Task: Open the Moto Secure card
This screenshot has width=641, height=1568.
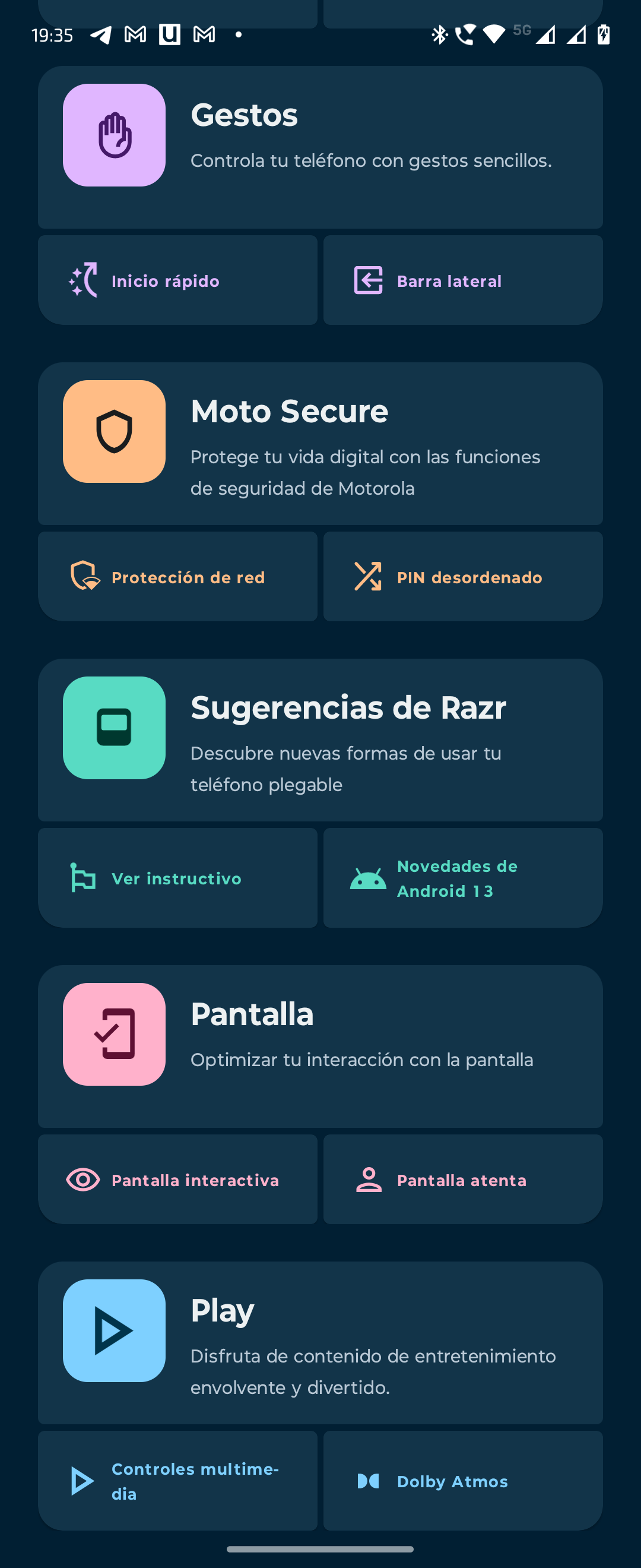Action: tap(320, 443)
